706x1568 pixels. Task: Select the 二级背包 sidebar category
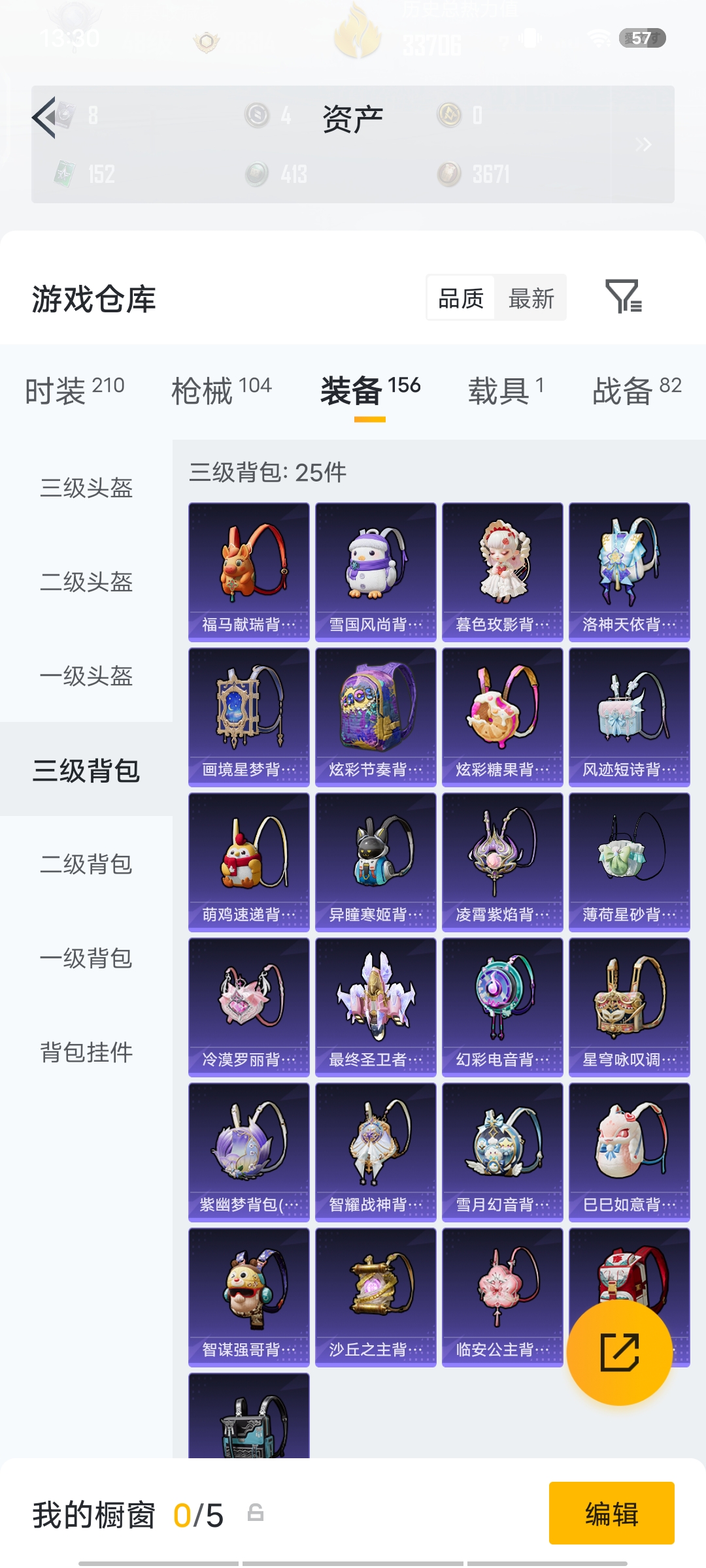click(x=87, y=865)
